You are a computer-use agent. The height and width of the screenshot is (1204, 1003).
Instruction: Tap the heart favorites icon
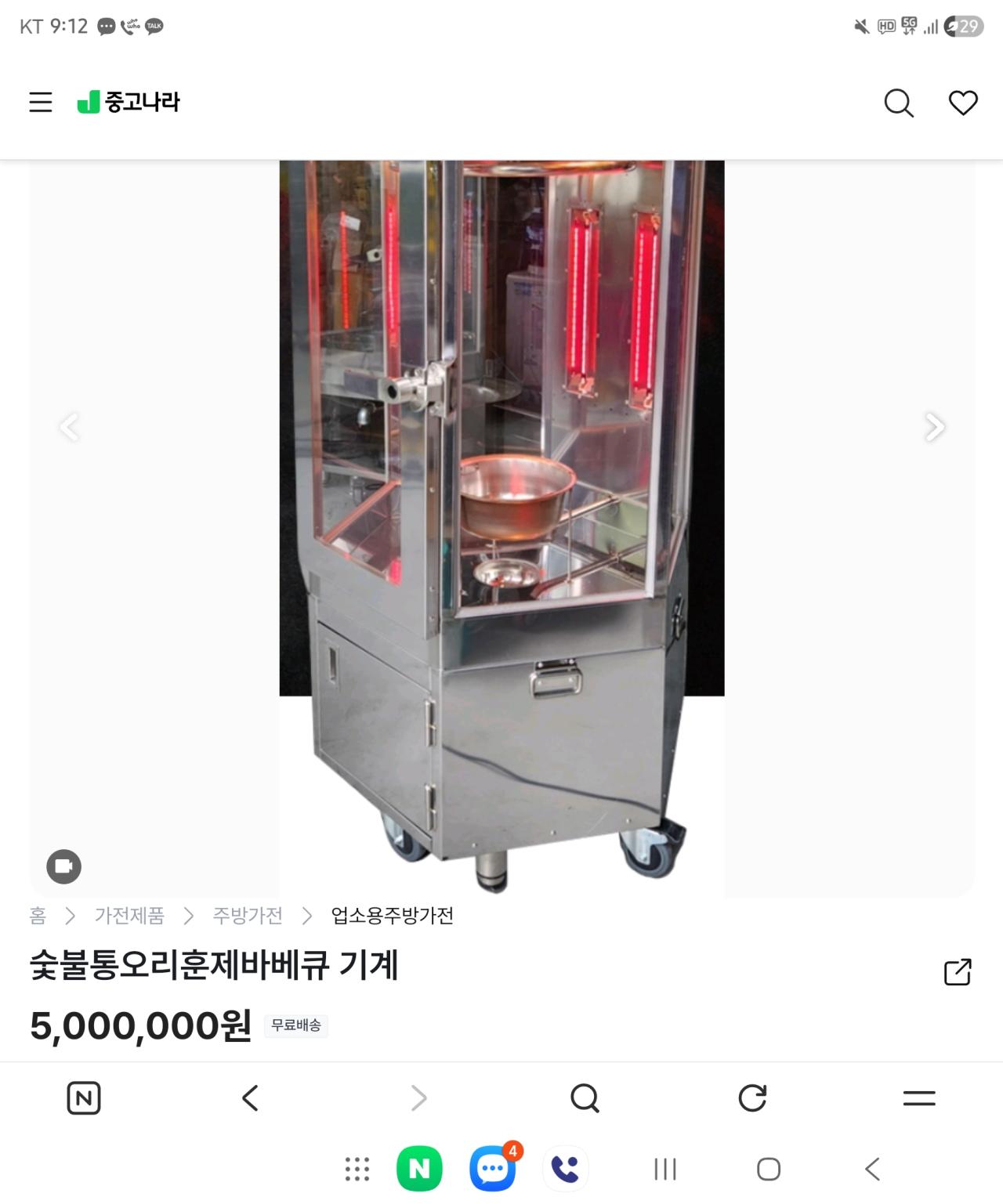click(x=963, y=103)
